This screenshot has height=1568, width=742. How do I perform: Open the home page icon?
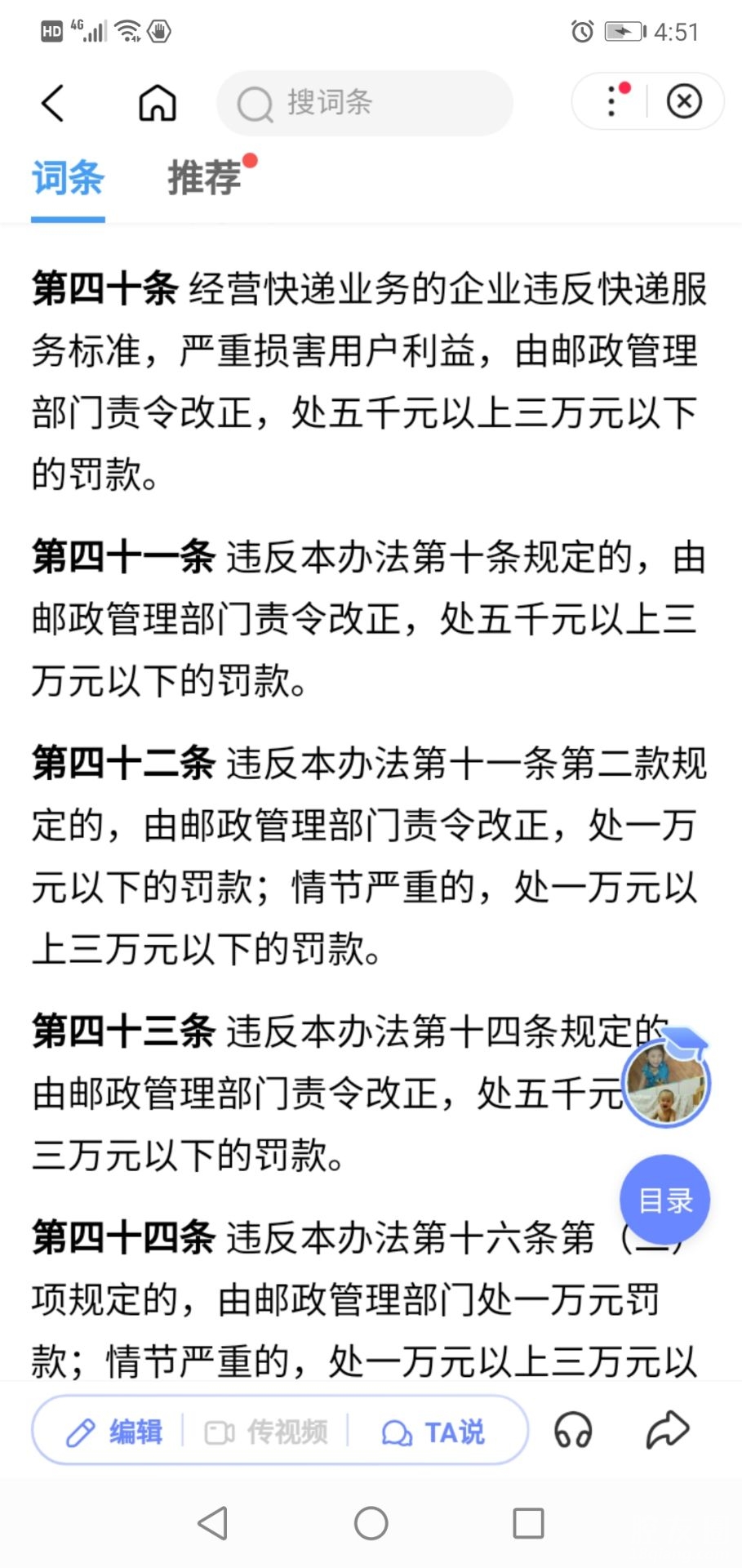[157, 103]
